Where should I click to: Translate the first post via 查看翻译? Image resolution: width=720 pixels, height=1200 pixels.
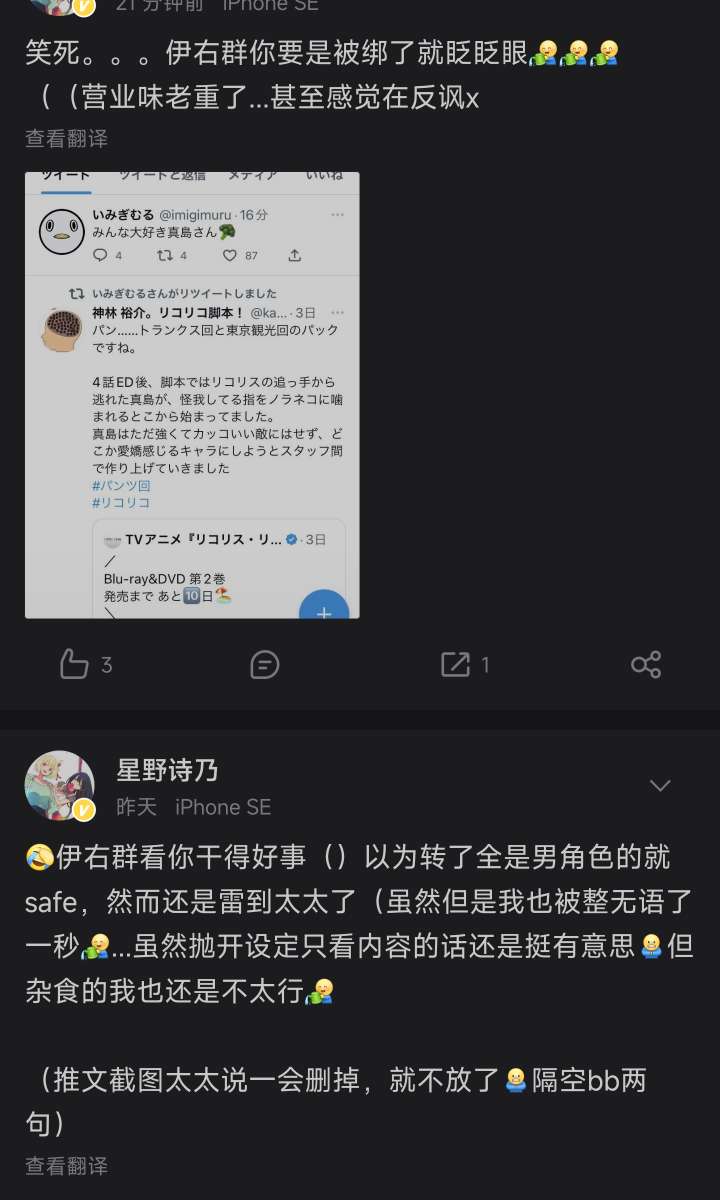(x=66, y=138)
